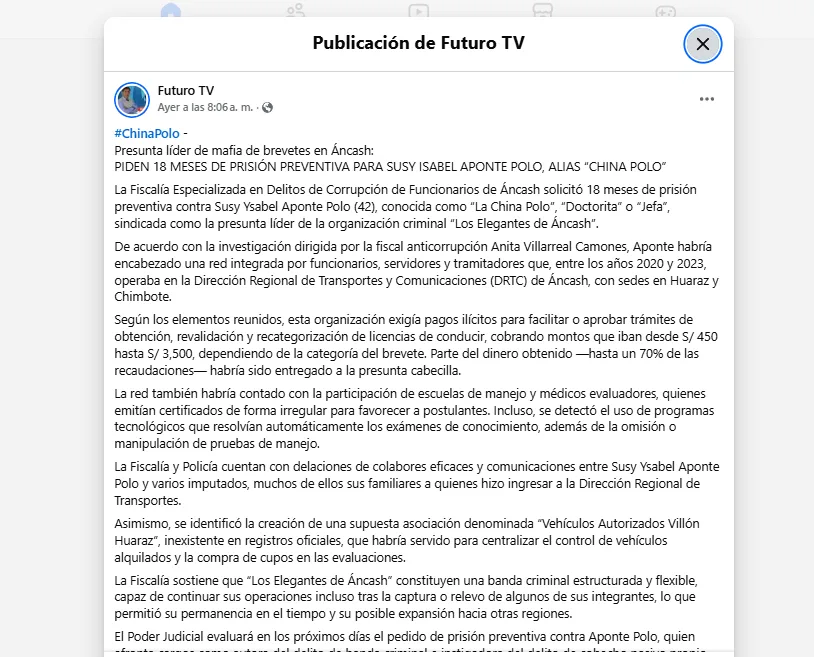
Task: Open the Futuro TV page name link
Action: tap(186, 91)
